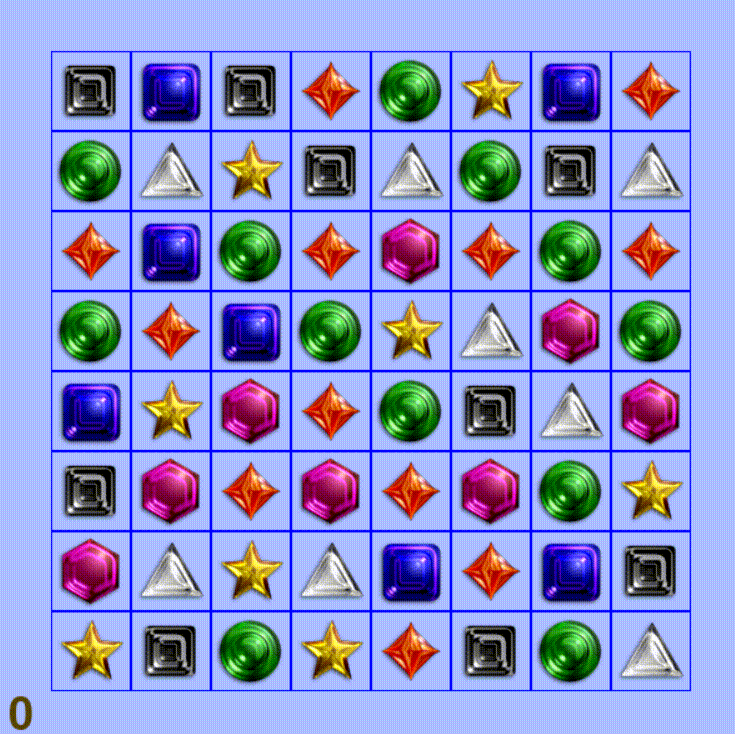Choose the white triangle in the fourth row
This screenshot has height=734, width=735.
[x=491, y=331]
